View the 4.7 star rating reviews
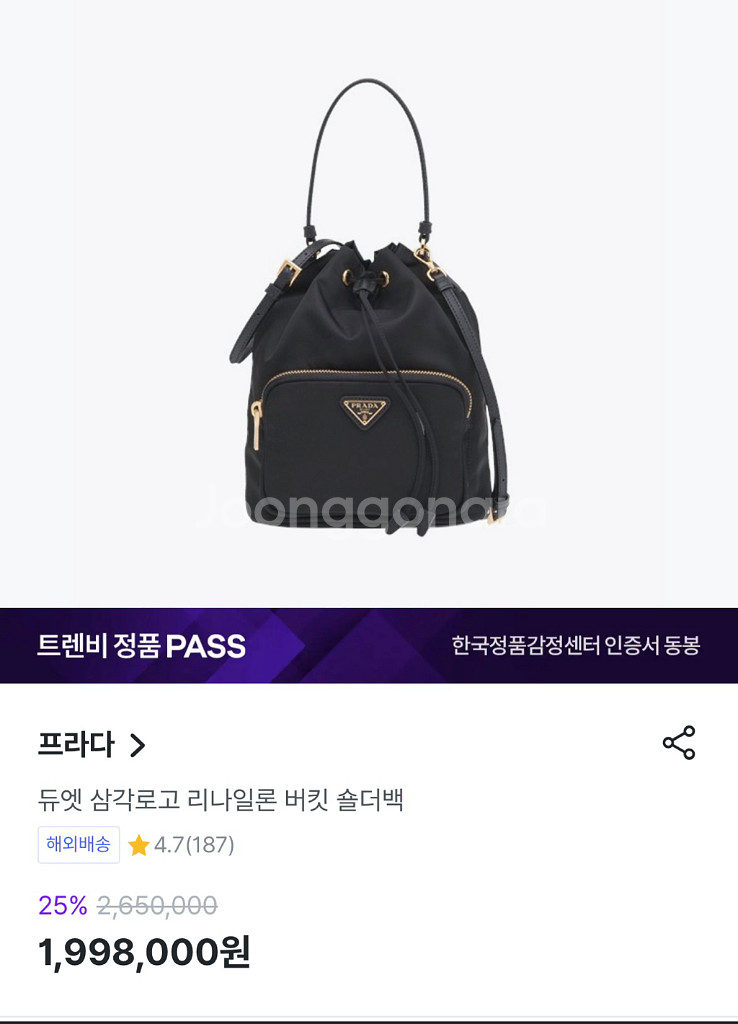 [x=181, y=845]
